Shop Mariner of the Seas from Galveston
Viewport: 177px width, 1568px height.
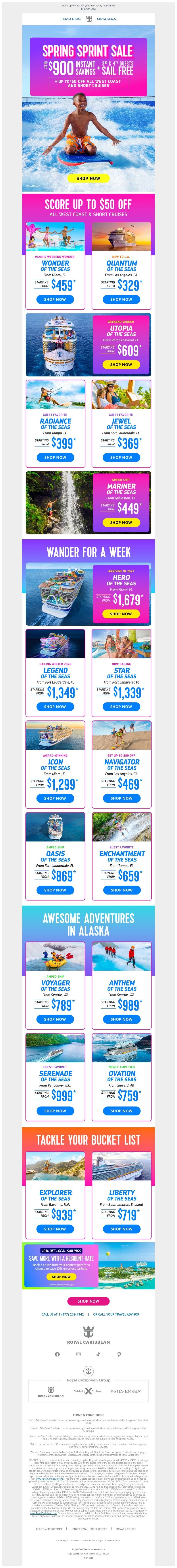121,522
